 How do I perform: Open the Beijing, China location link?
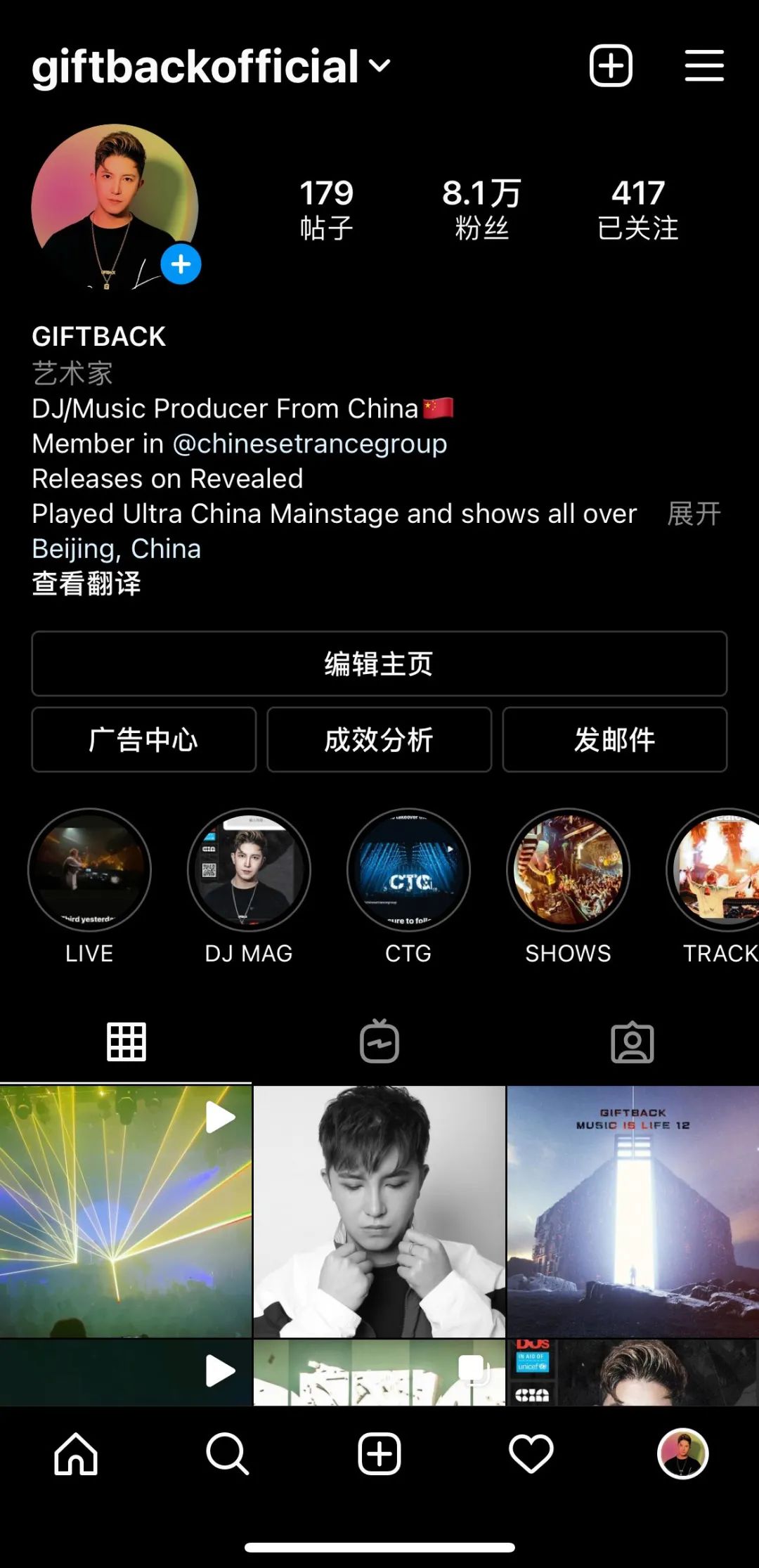click(117, 549)
